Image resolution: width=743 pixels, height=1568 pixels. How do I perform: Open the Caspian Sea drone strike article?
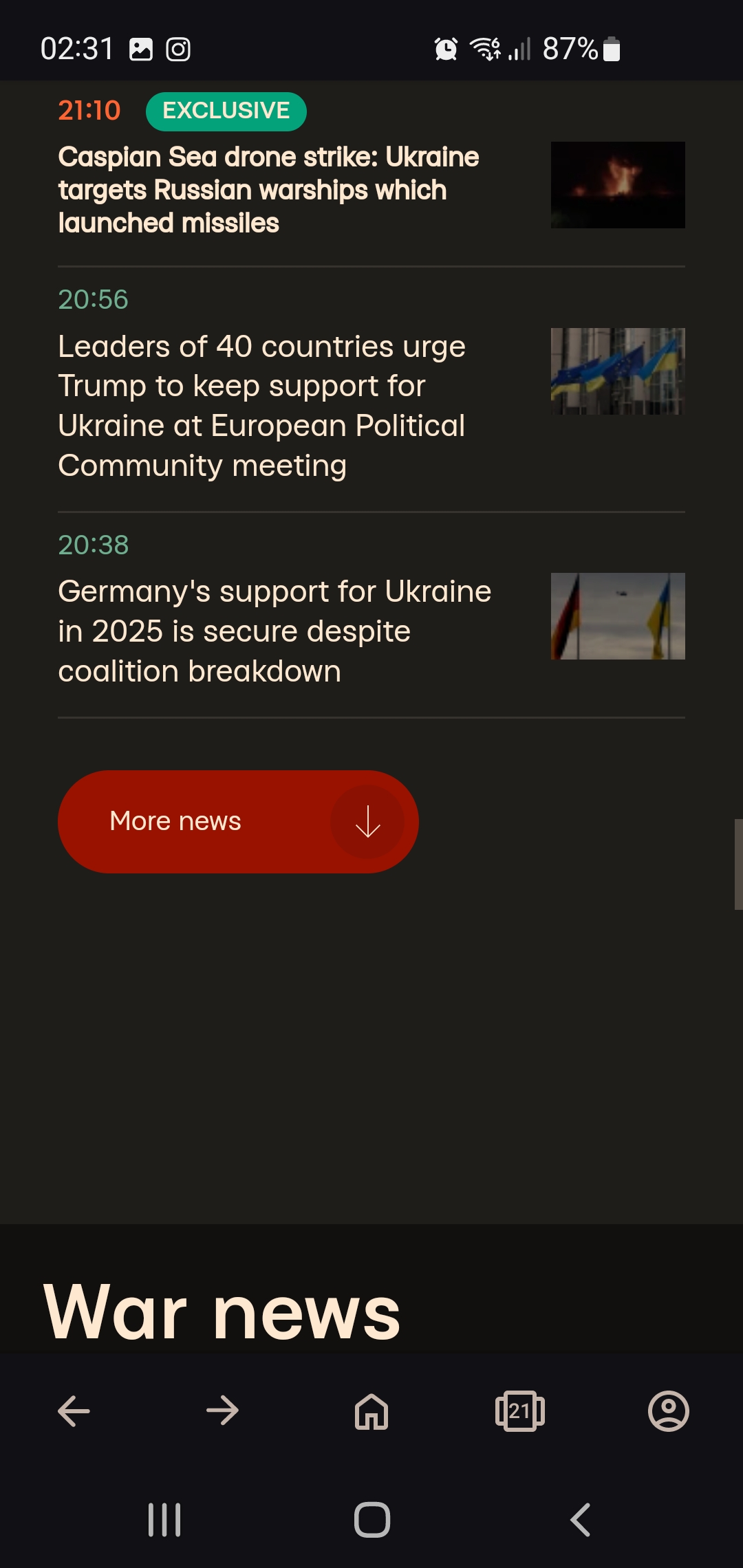[x=268, y=190]
